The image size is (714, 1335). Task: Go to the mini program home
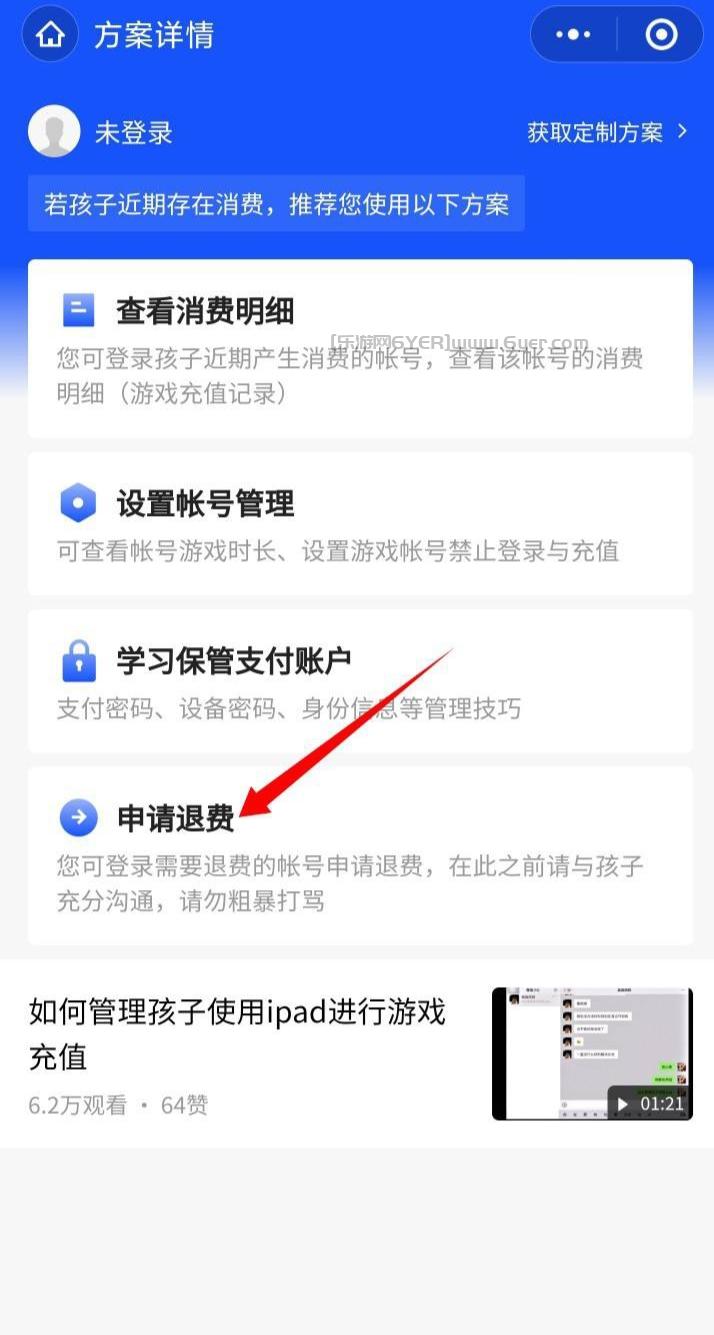49,35
